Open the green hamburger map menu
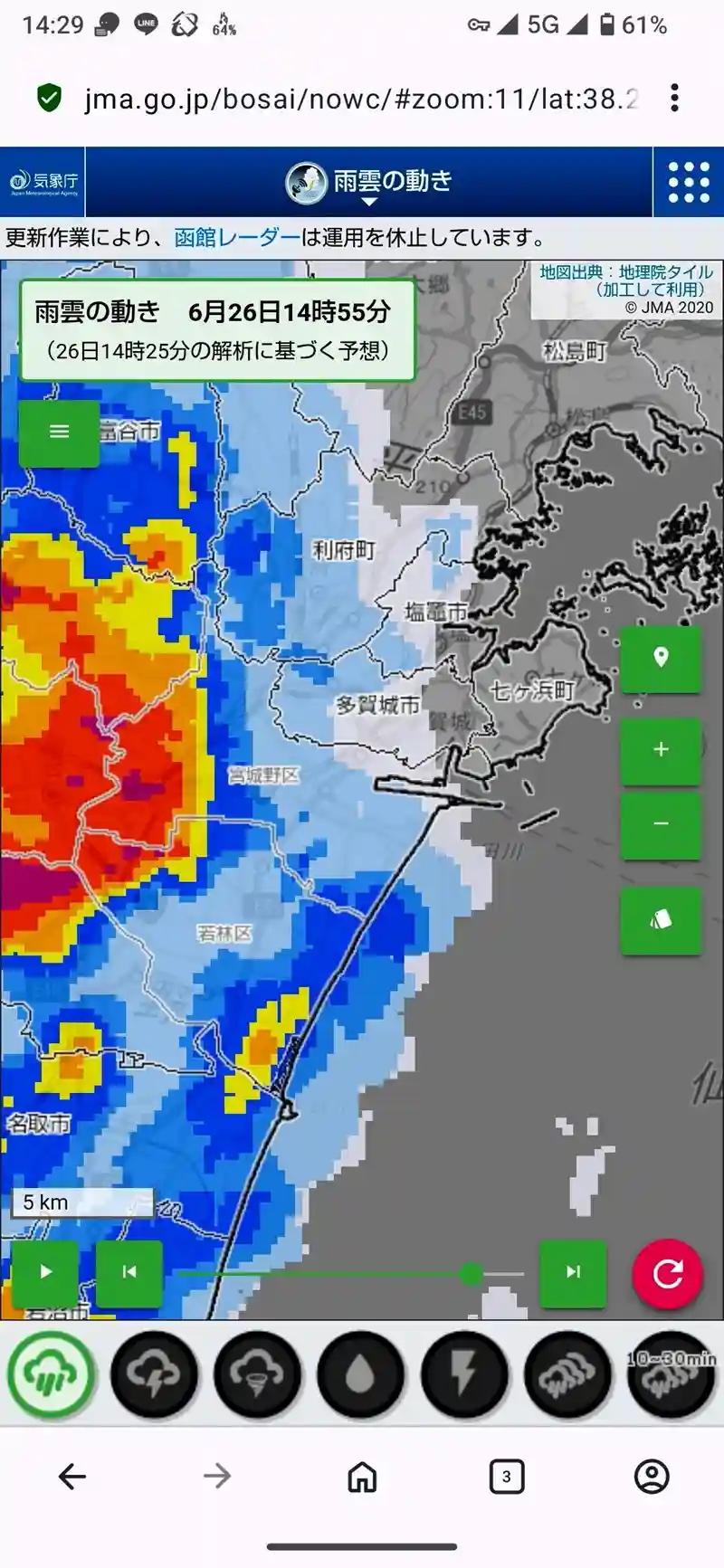The height and width of the screenshot is (1568, 724). click(x=60, y=432)
